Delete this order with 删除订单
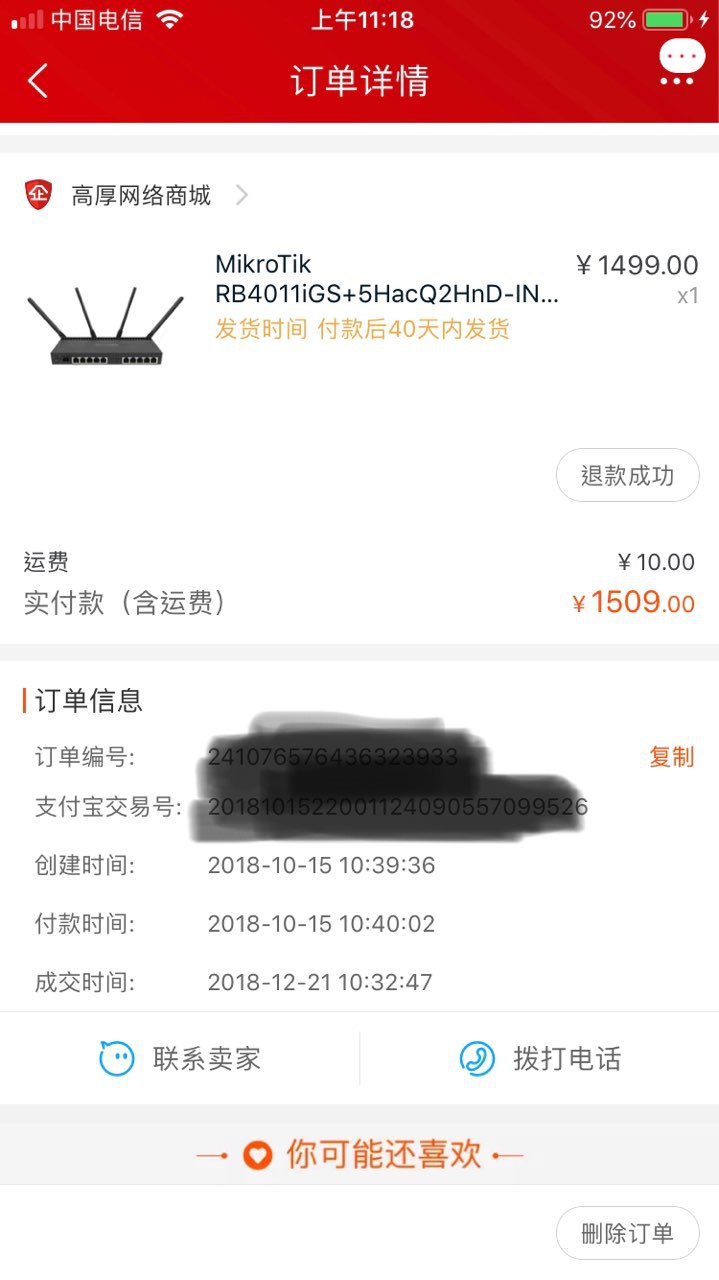 (627, 1233)
